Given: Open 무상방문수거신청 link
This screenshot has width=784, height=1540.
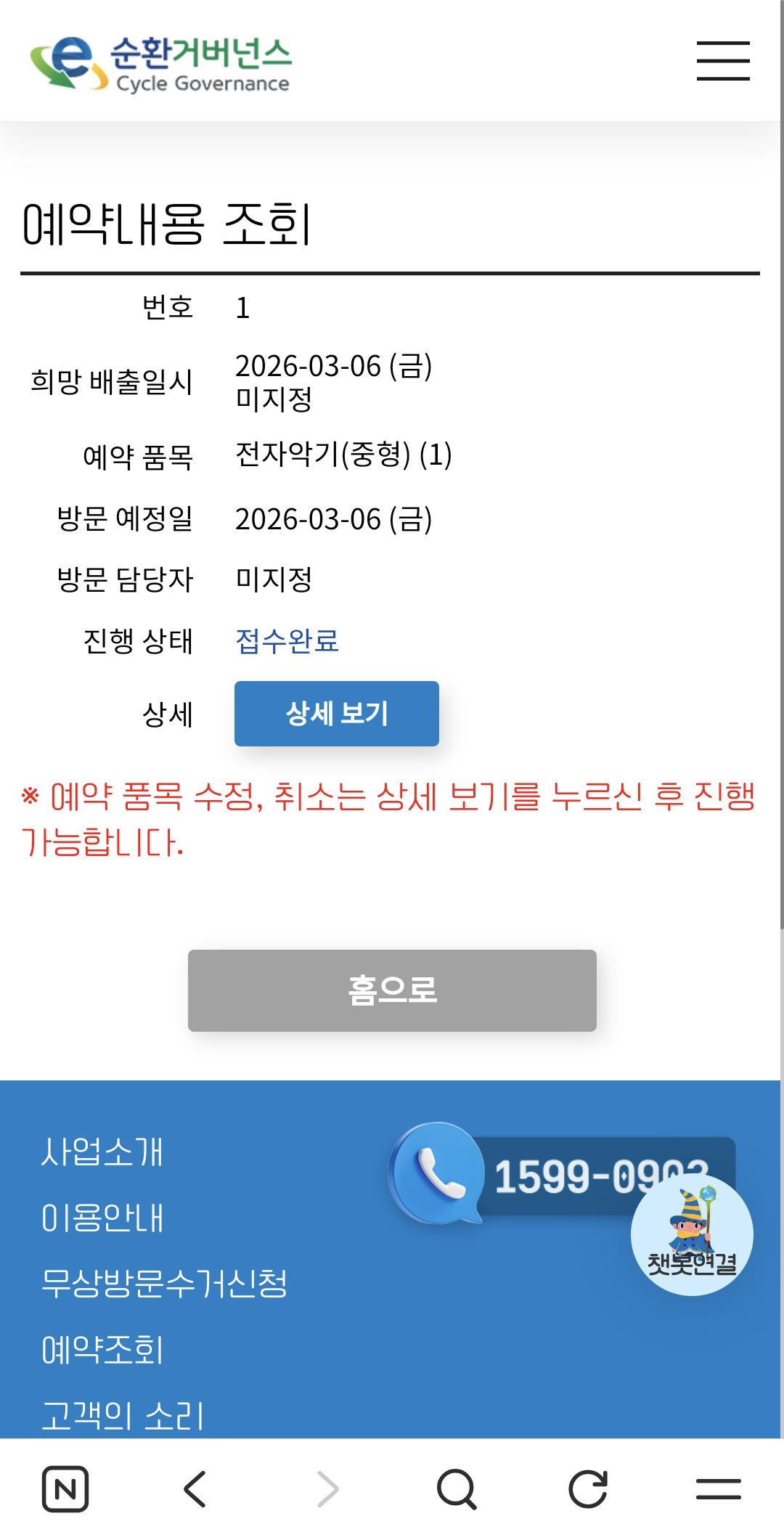Looking at the screenshot, I should [164, 1284].
